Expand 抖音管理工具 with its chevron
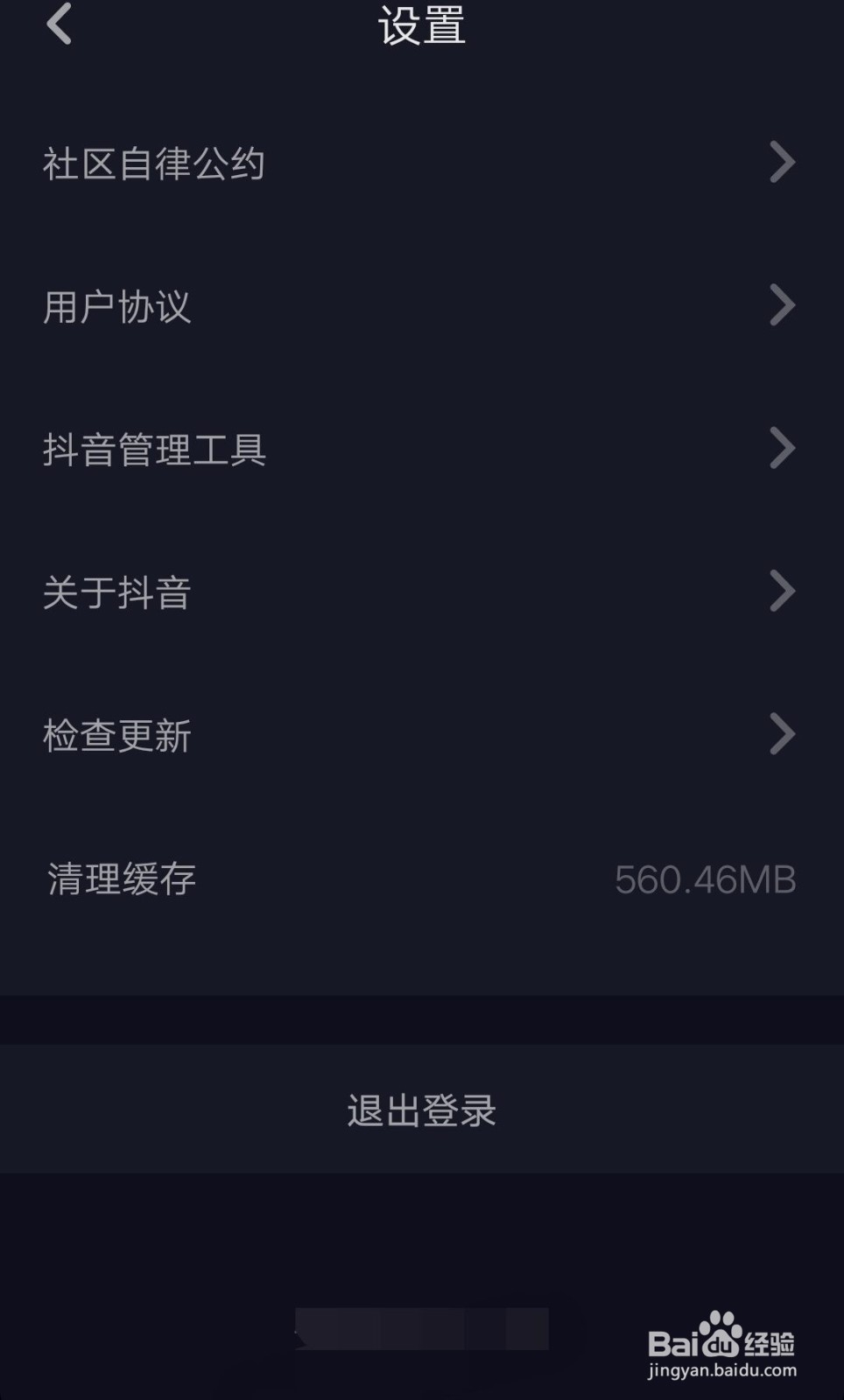The image size is (844, 1400). pyautogui.click(x=782, y=449)
